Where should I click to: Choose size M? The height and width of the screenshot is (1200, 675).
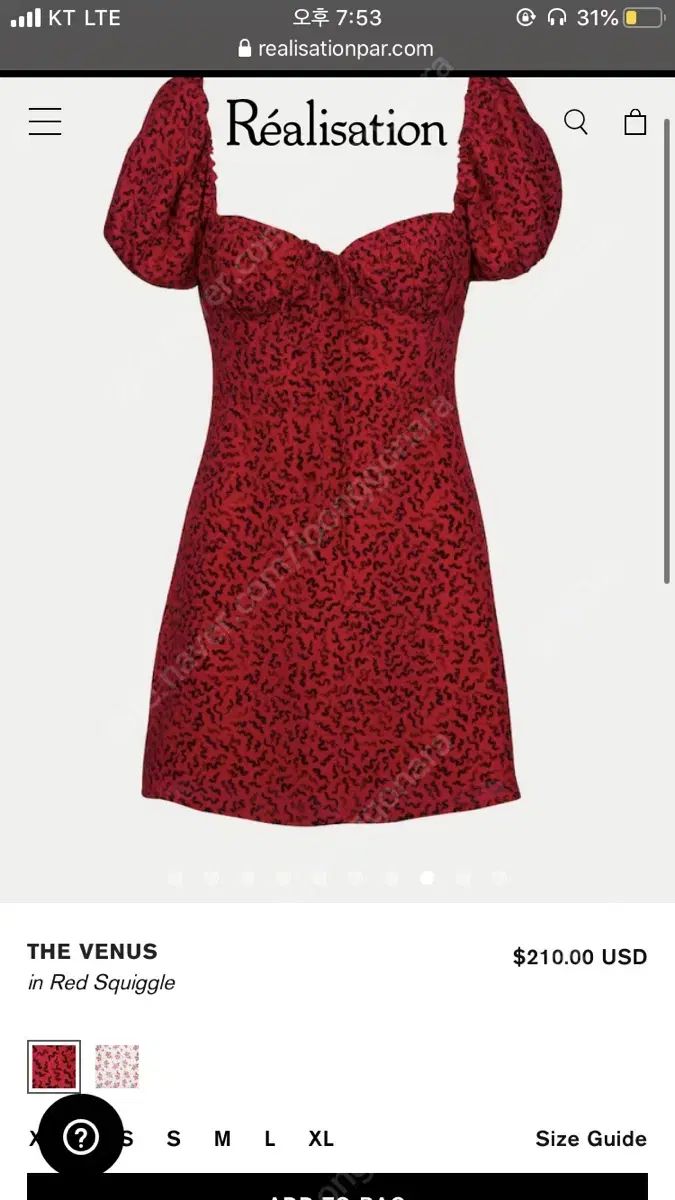click(x=222, y=1138)
